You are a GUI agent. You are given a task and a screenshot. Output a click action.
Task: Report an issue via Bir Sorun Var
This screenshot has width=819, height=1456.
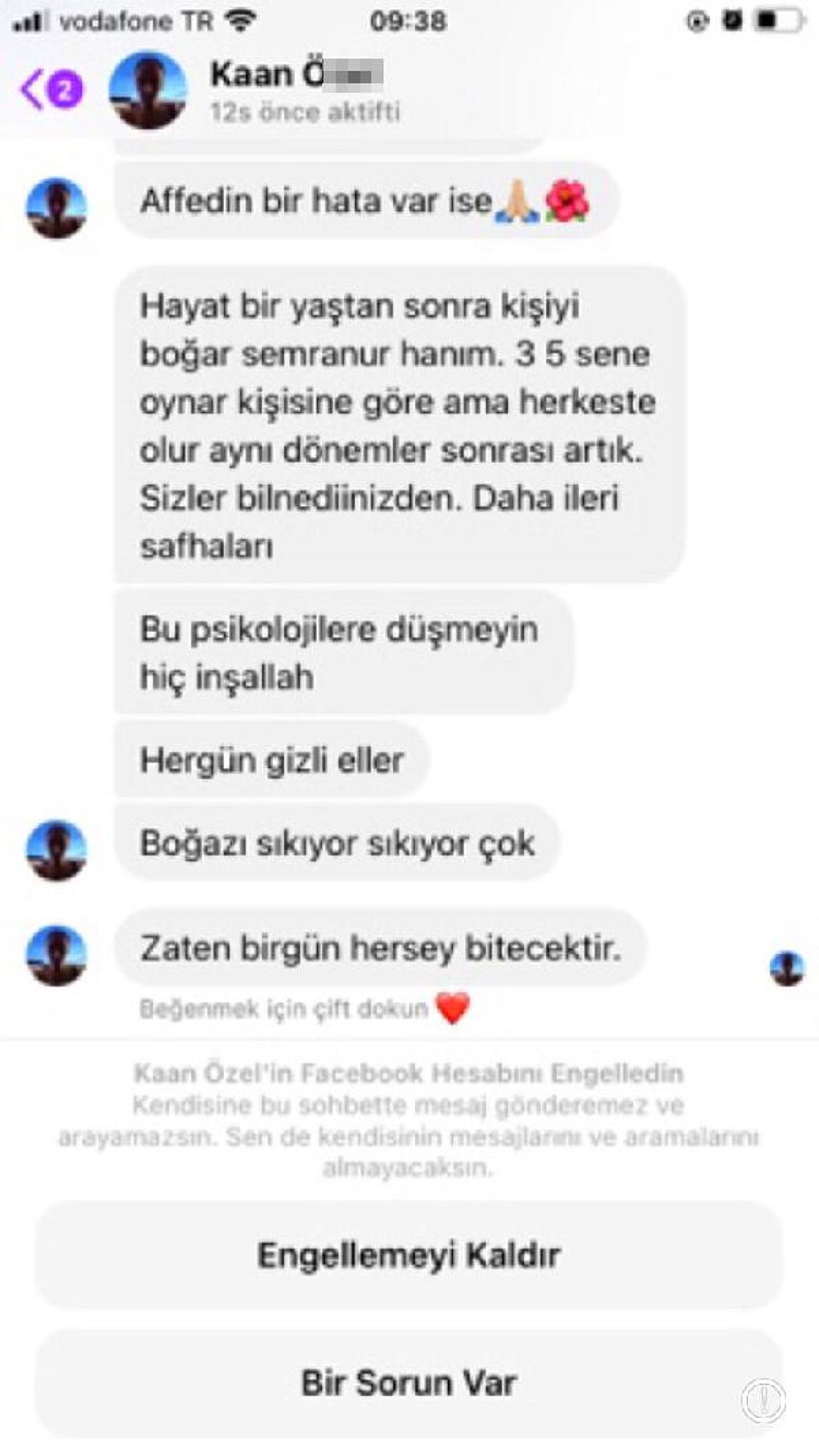(x=409, y=1382)
